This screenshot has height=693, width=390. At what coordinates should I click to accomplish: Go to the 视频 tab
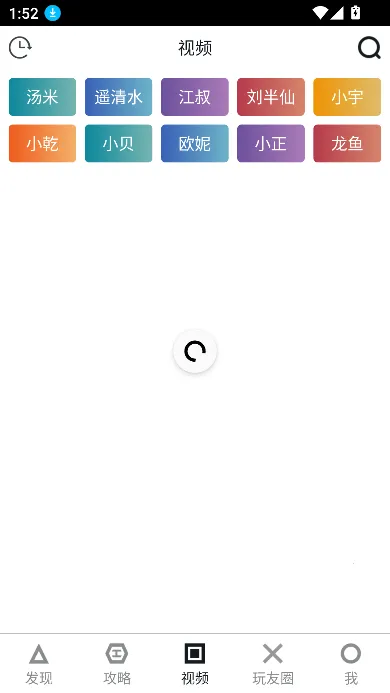[195, 664]
